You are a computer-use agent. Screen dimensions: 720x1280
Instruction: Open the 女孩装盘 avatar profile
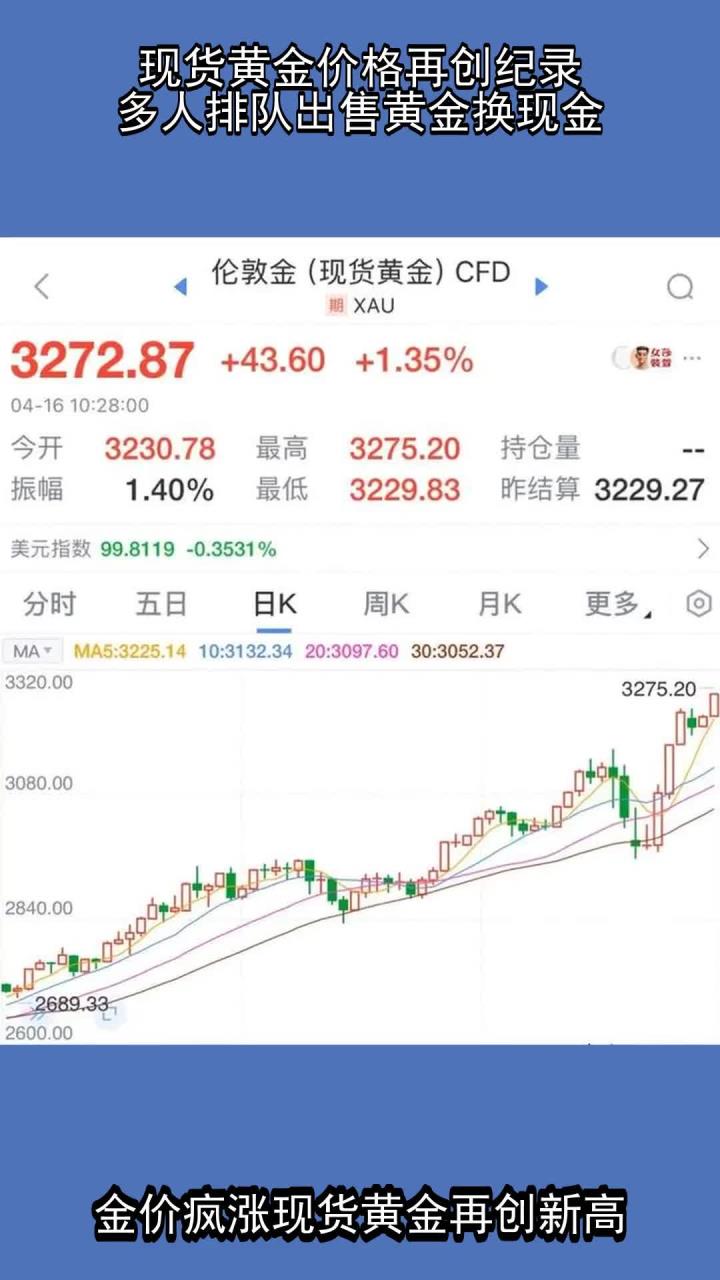point(641,358)
